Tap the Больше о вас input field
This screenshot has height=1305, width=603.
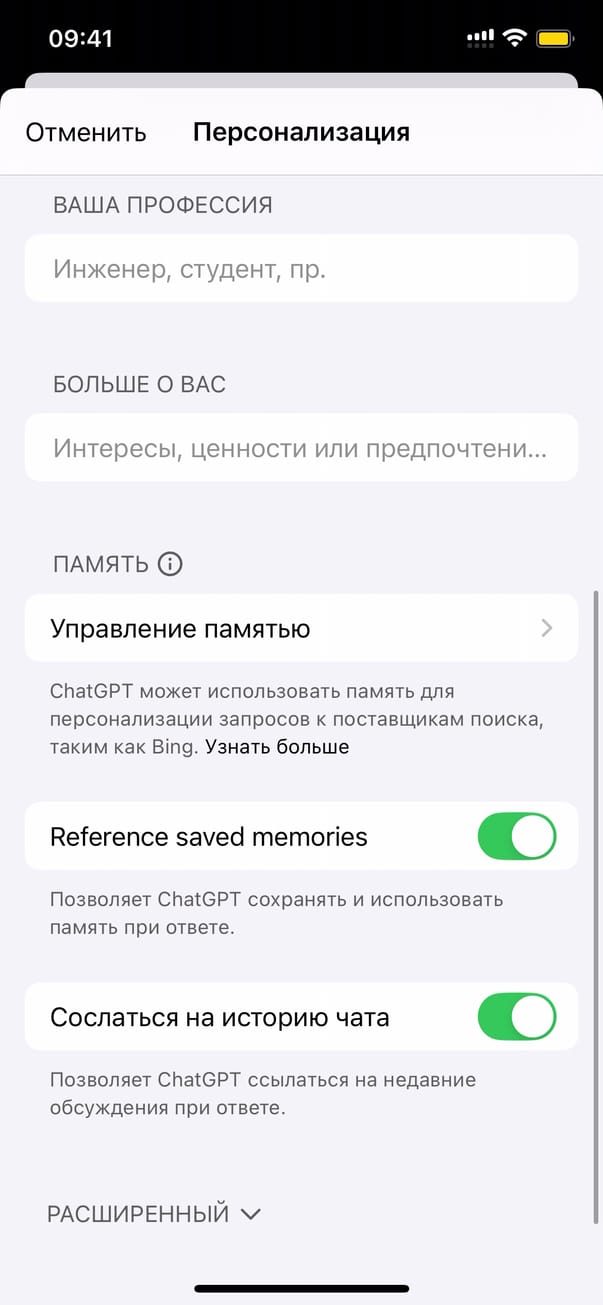point(301,447)
